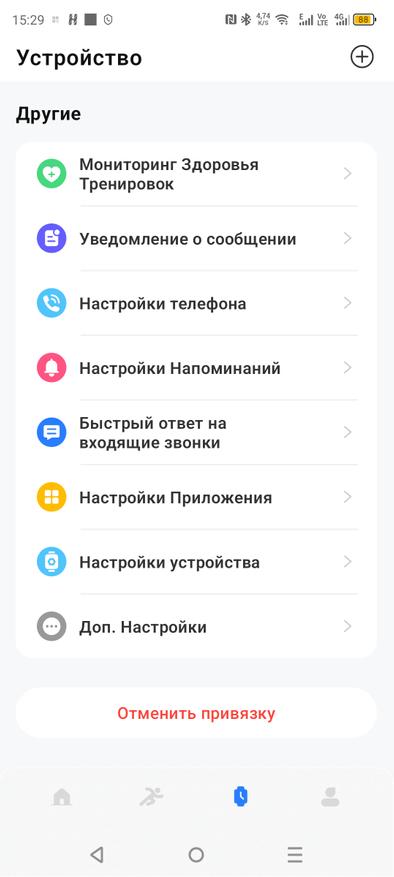
Task: Tap Отменить привязку to unbind the device
Action: pos(196,713)
